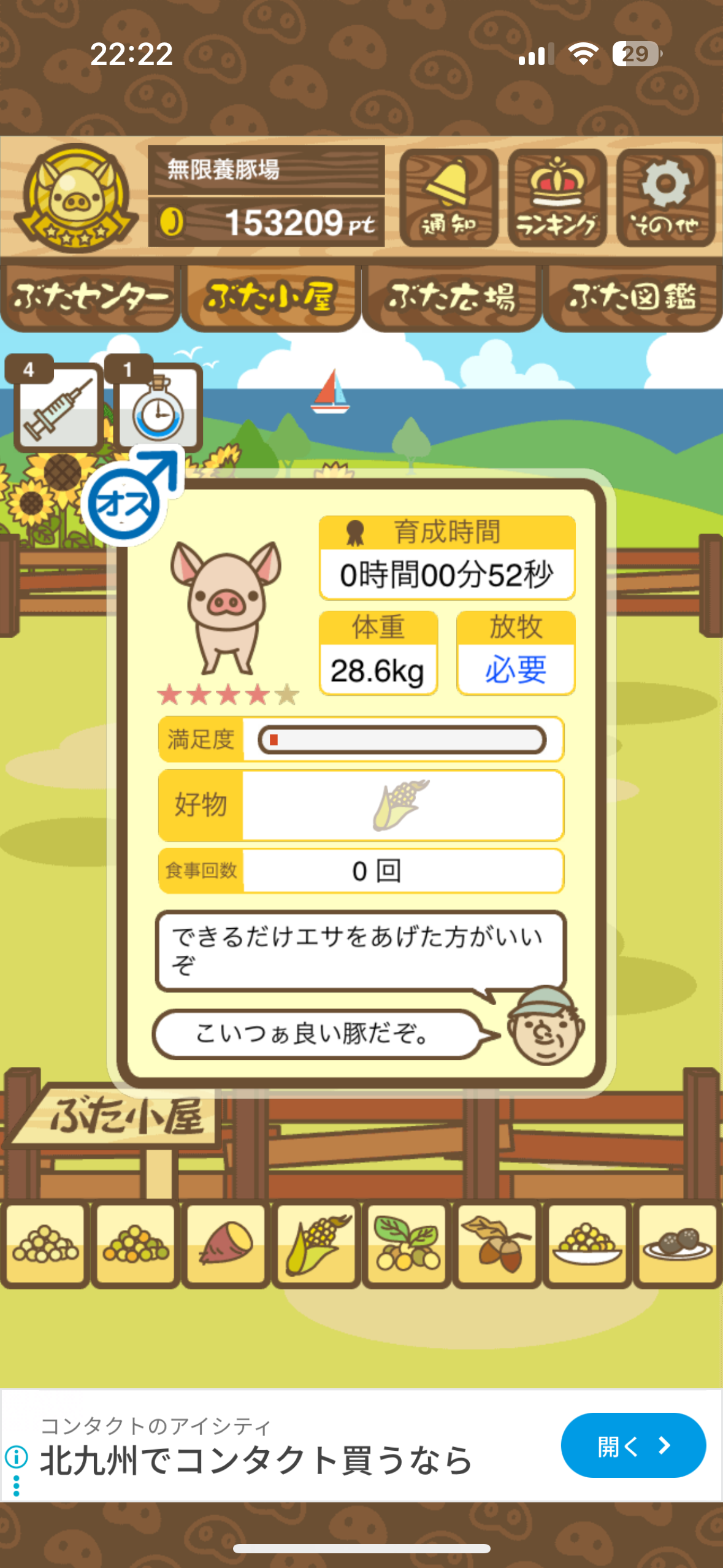Select the dark truffle plate food
The height and width of the screenshot is (1568, 723).
[x=677, y=1244]
